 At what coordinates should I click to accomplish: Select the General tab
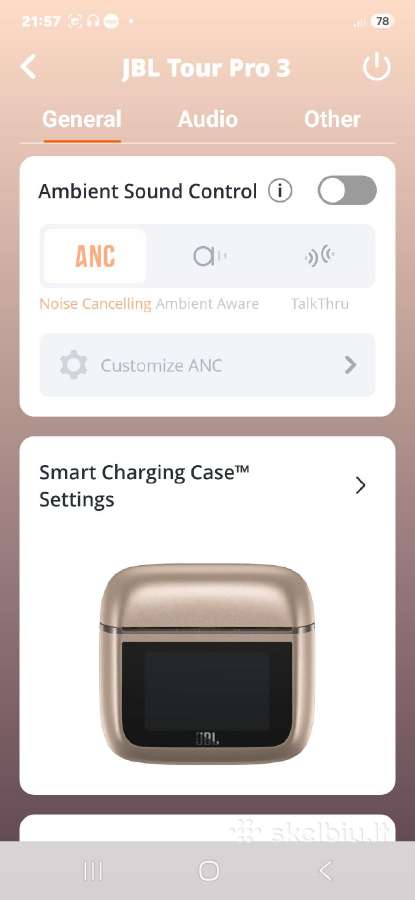point(82,119)
